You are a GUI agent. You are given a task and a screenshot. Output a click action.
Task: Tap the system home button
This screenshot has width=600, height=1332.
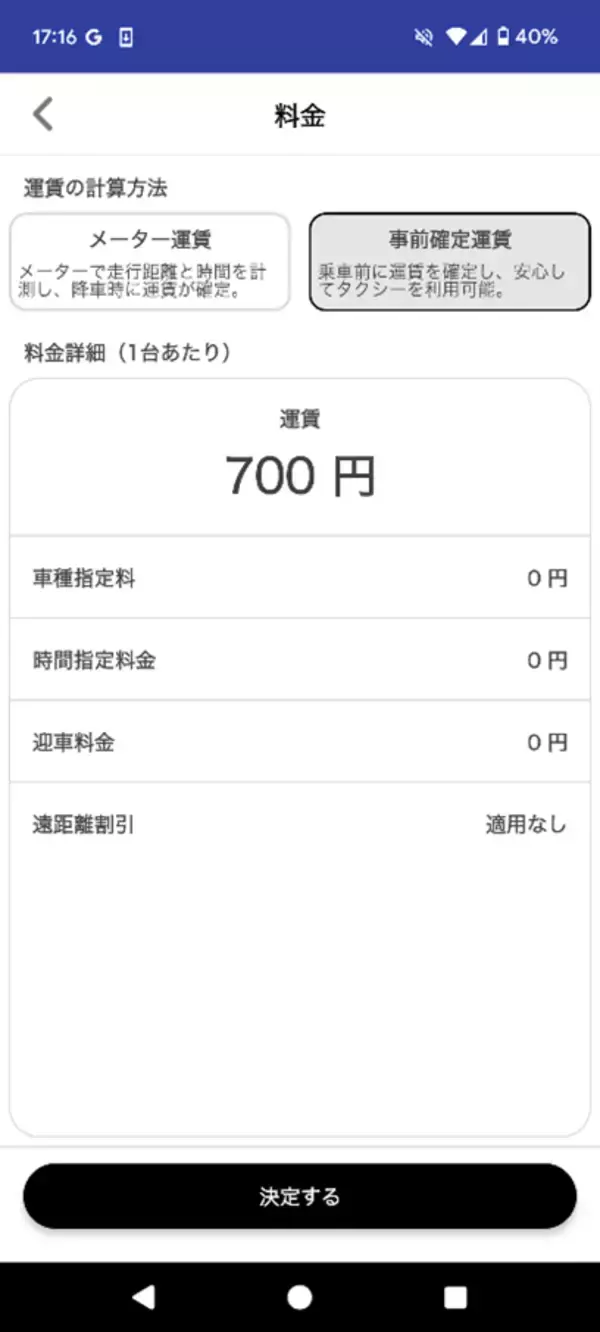point(300,1297)
